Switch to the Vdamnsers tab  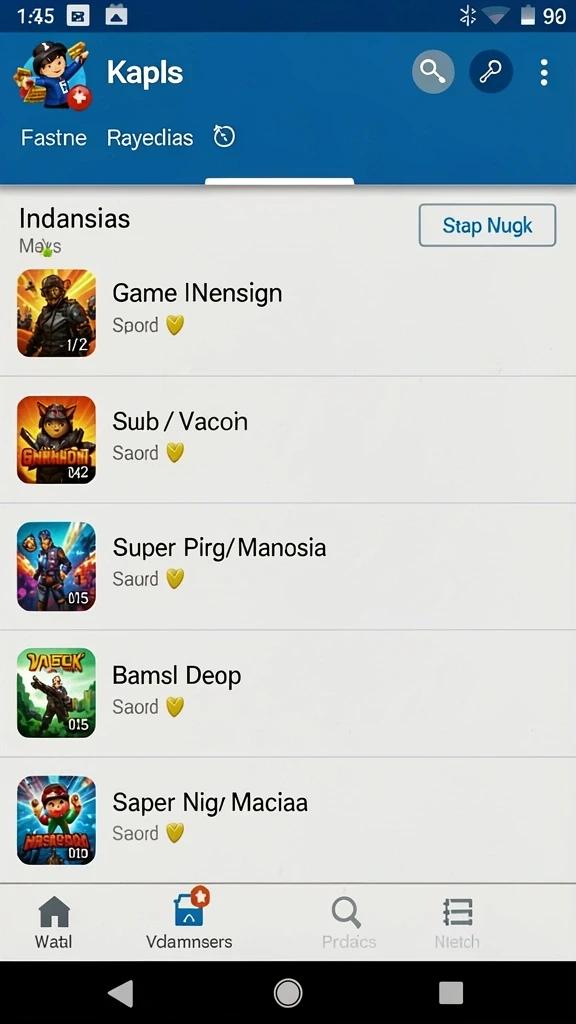point(189,920)
